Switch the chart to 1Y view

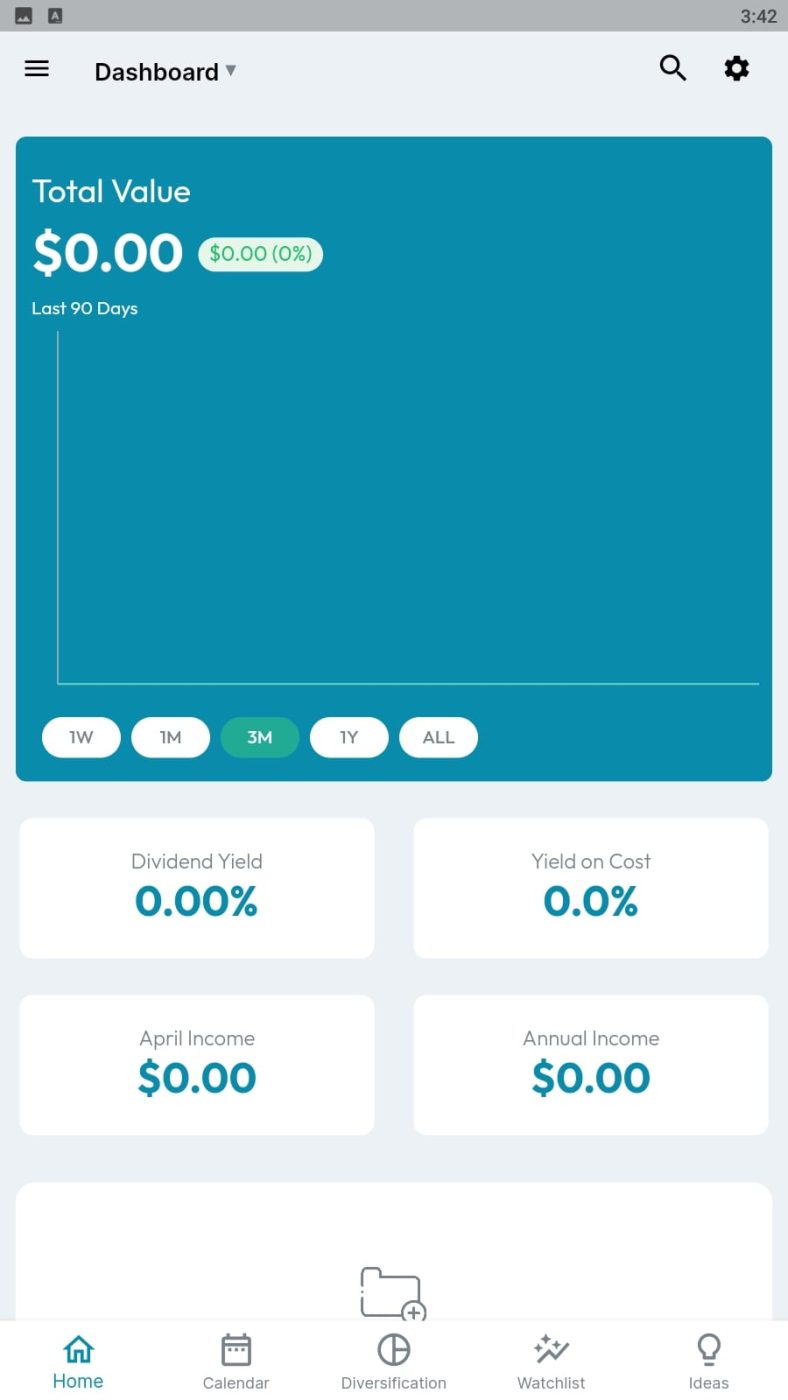coord(349,737)
